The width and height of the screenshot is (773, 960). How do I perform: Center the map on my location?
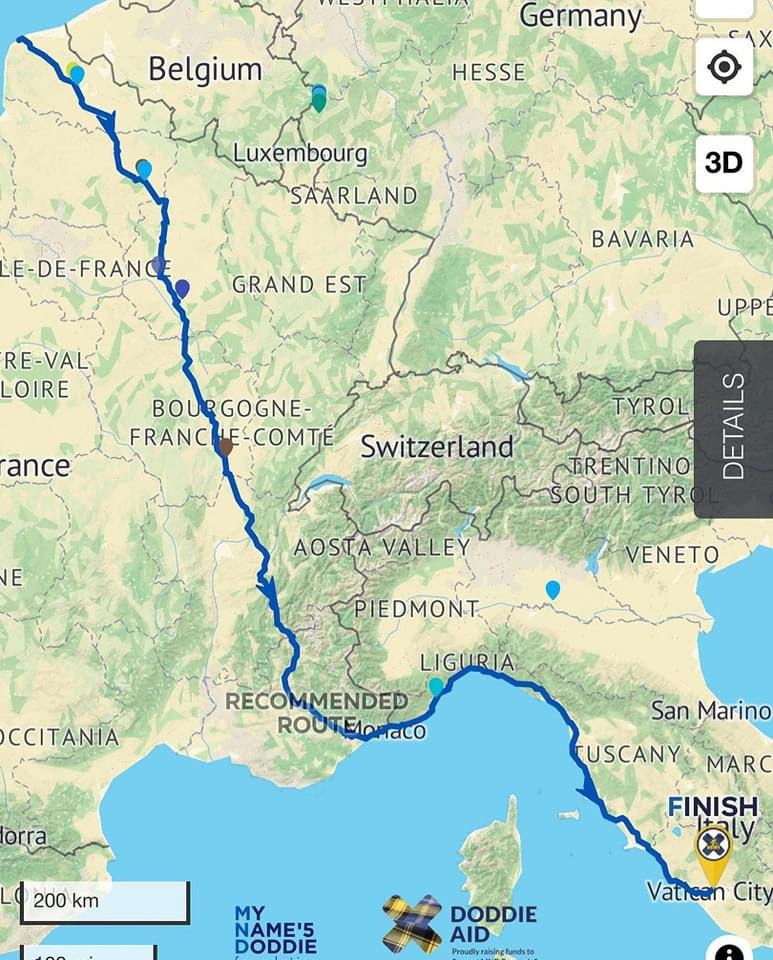(x=724, y=68)
